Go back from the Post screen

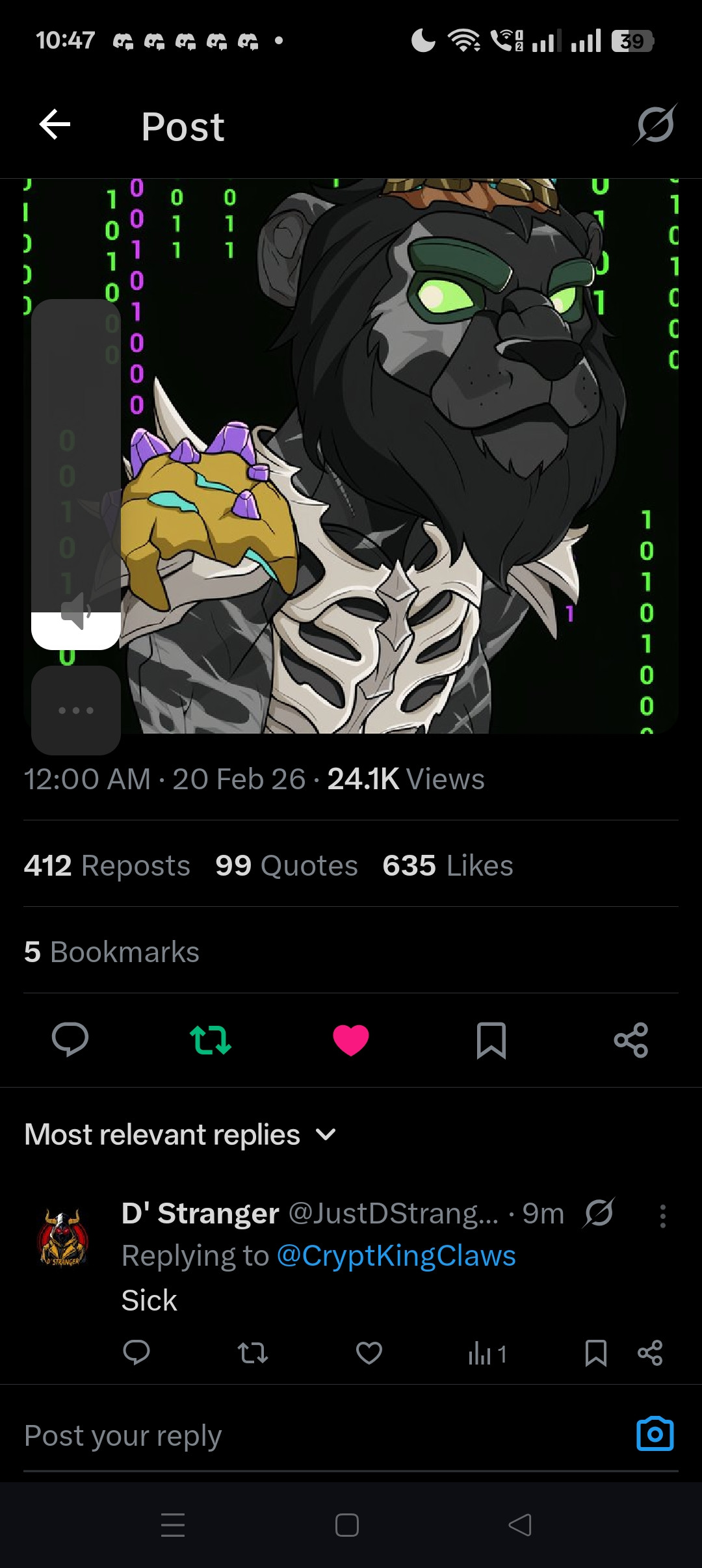tap(55, 125)
